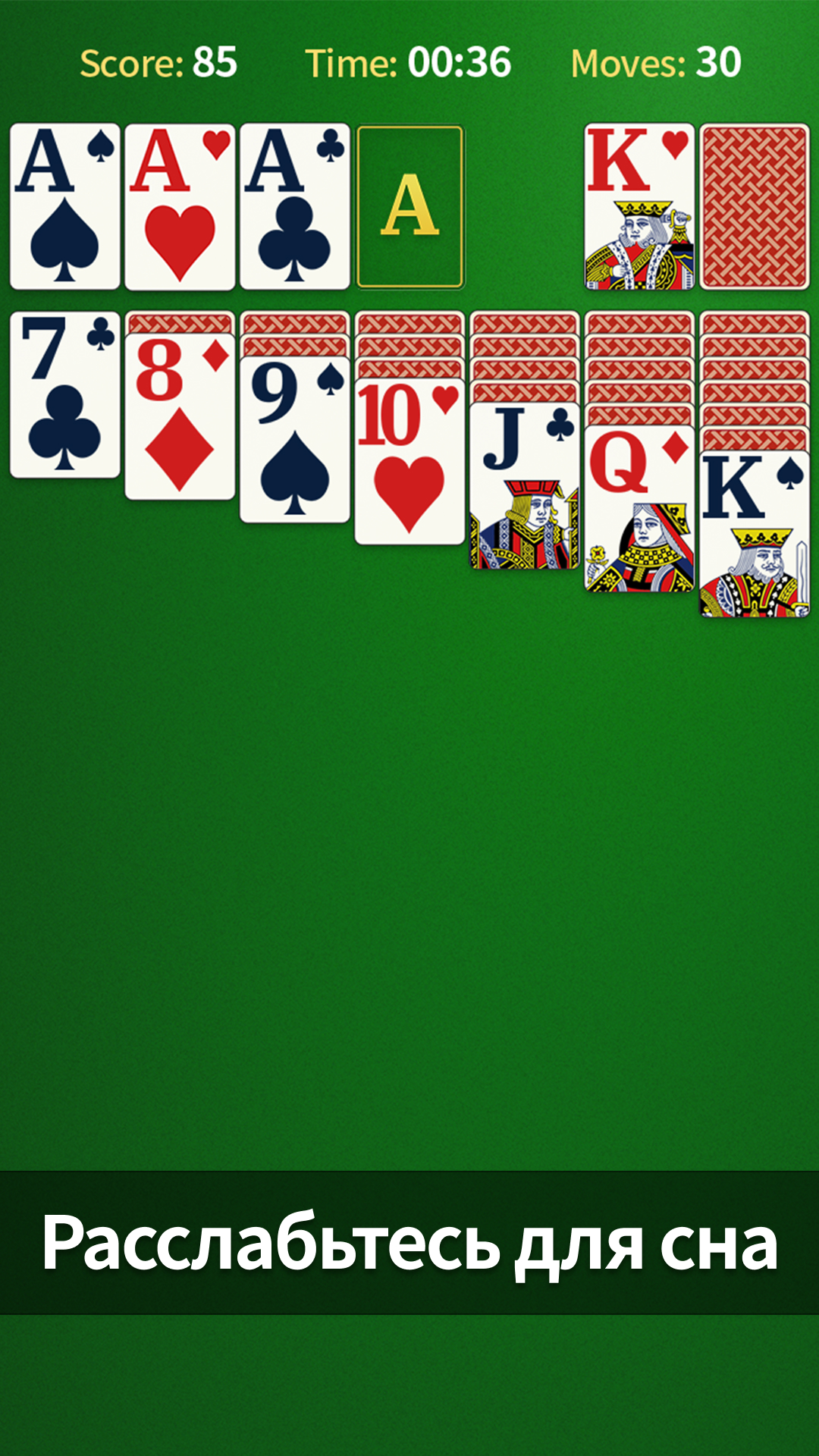This screenshot has height=1456, width=819.
Task: Tap the King of spades card
Action: 755,534
